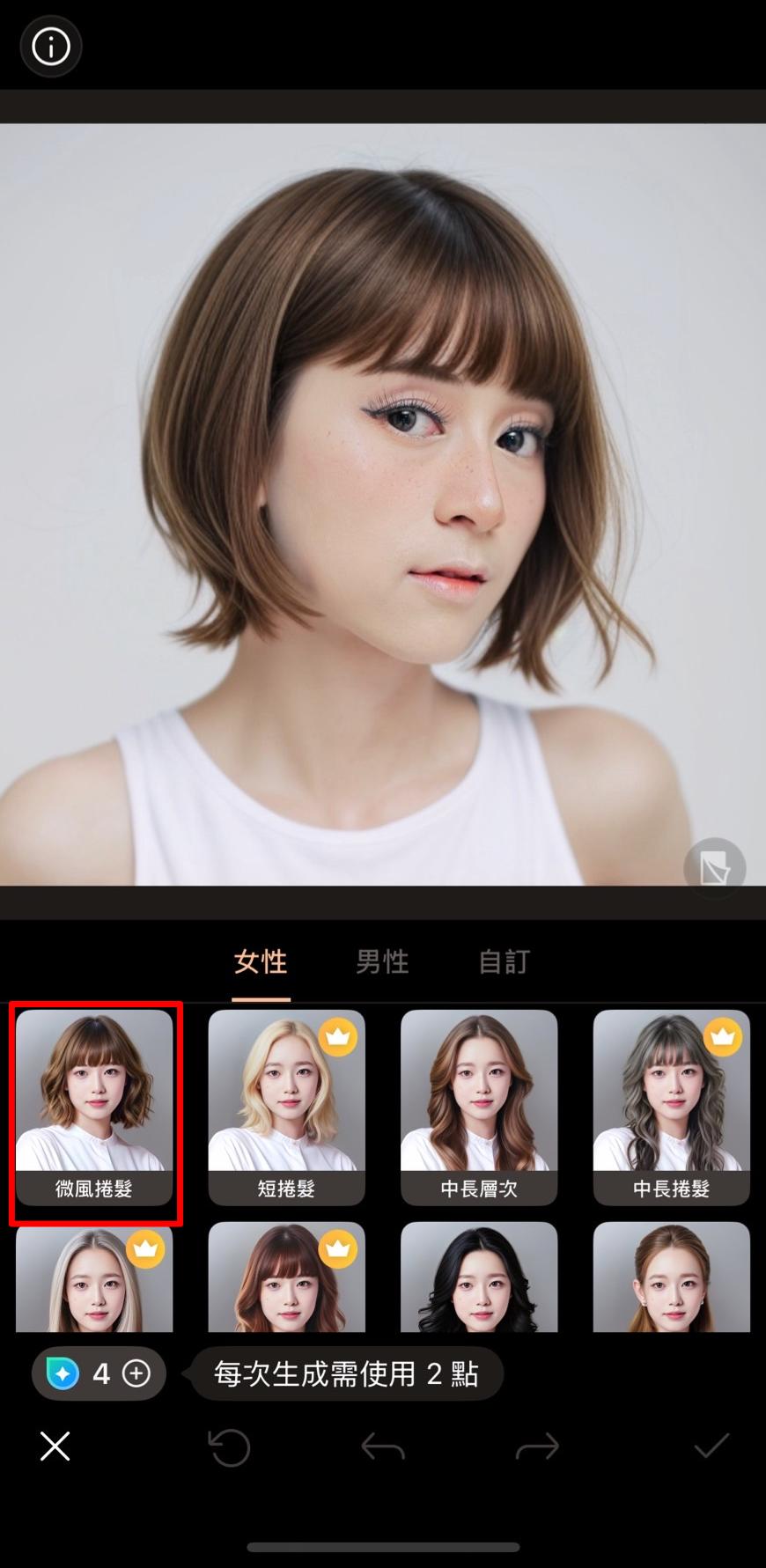Select the 微風捲髮 hairstyle
766x1568 pixels.
point(94,1107)
